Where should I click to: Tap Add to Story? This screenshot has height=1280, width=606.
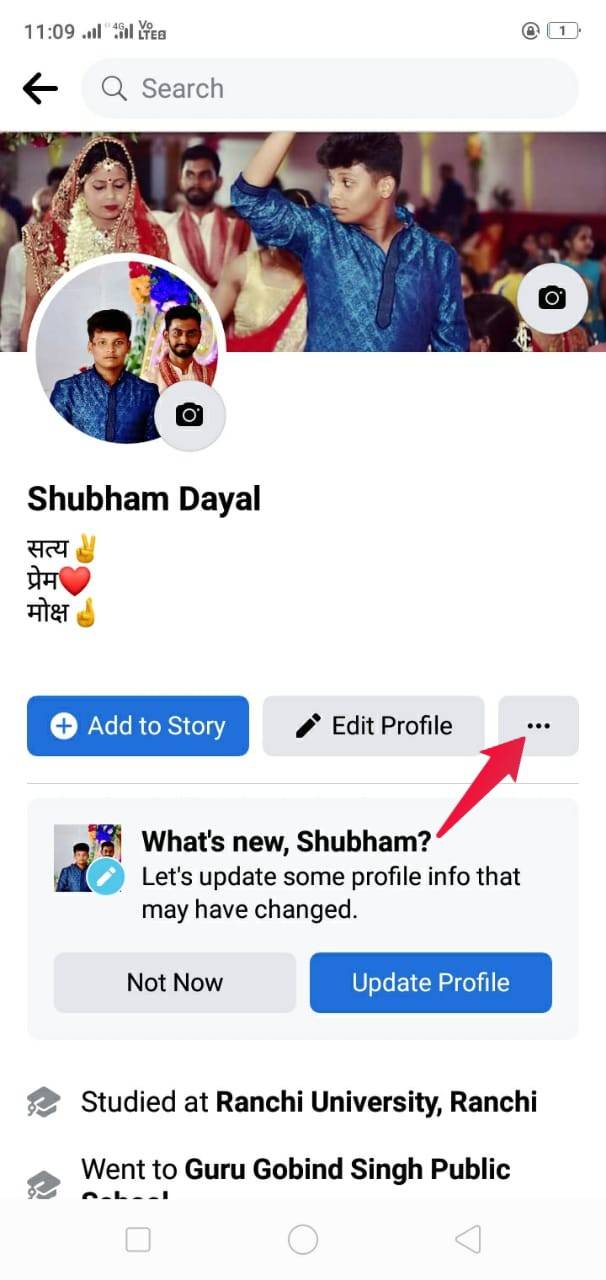click(x=138, y=726)
